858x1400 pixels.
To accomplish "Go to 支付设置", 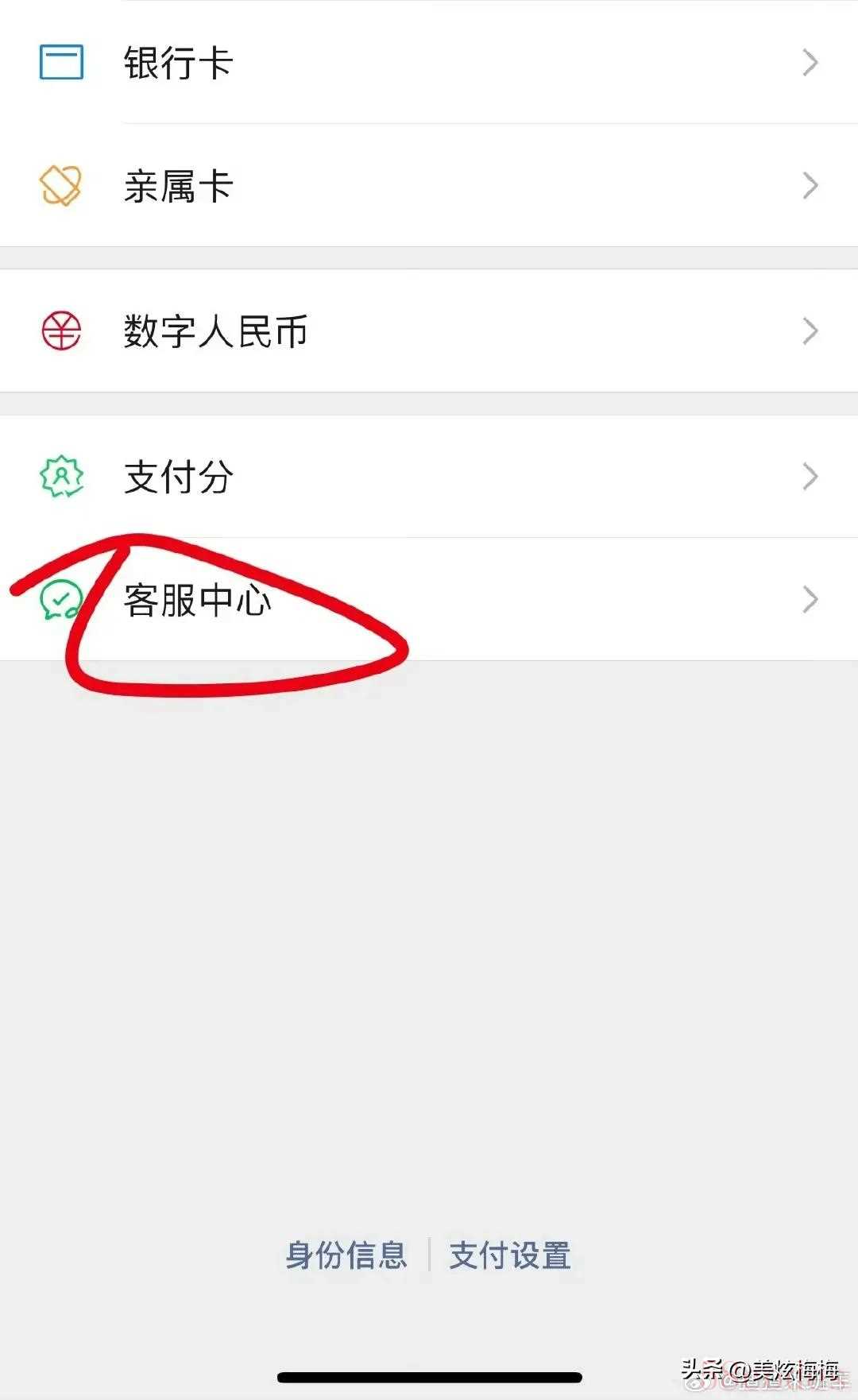I will 510,1255.
